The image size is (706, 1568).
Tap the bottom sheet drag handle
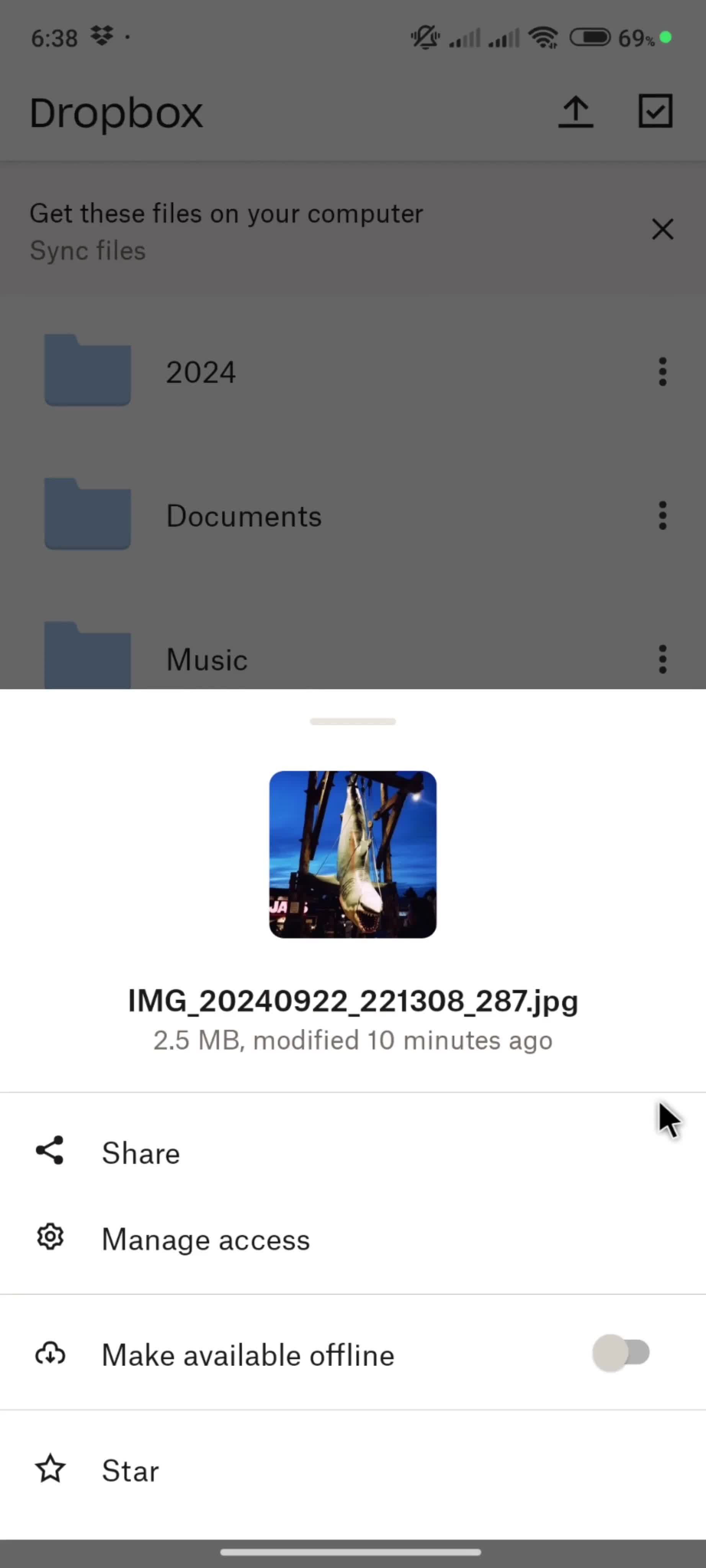click(x=352, y=721)
